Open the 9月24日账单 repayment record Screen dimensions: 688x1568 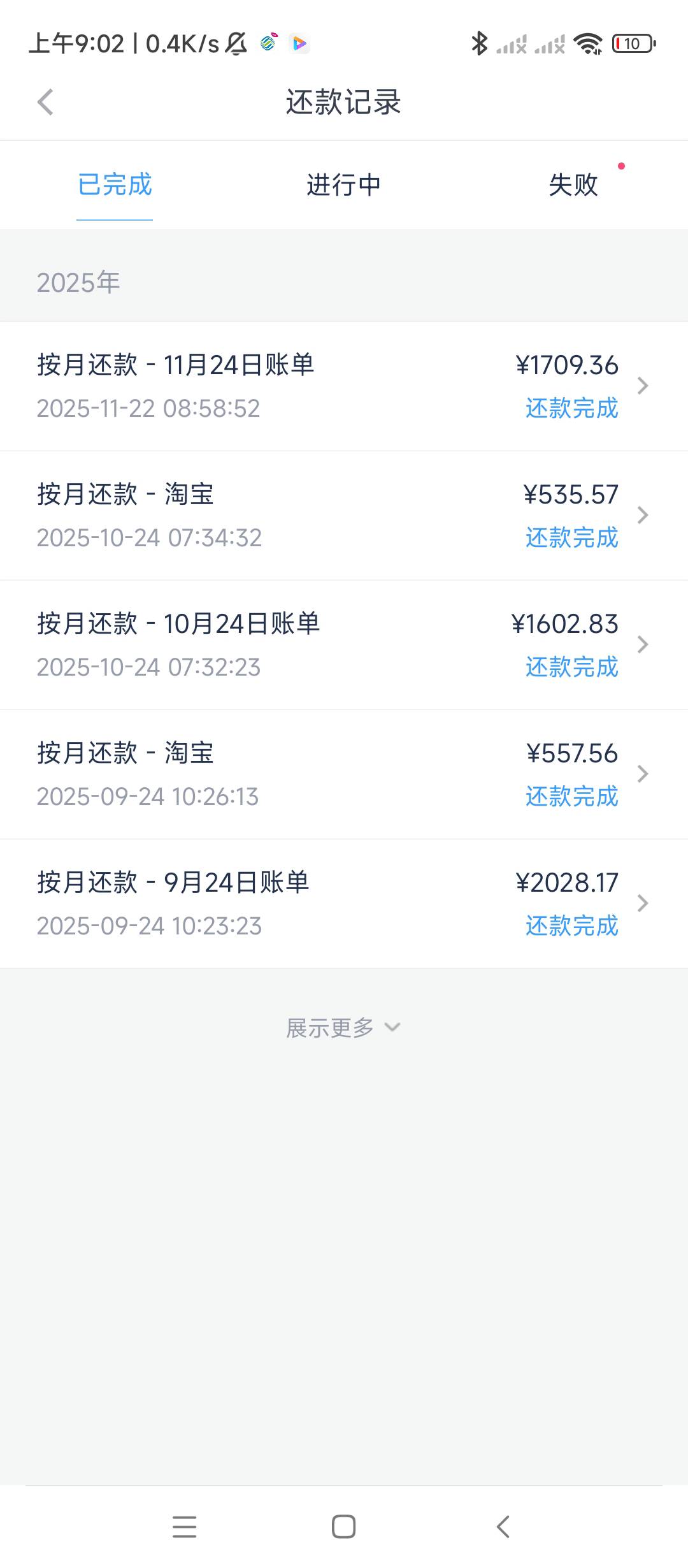(x=344, y=904)
